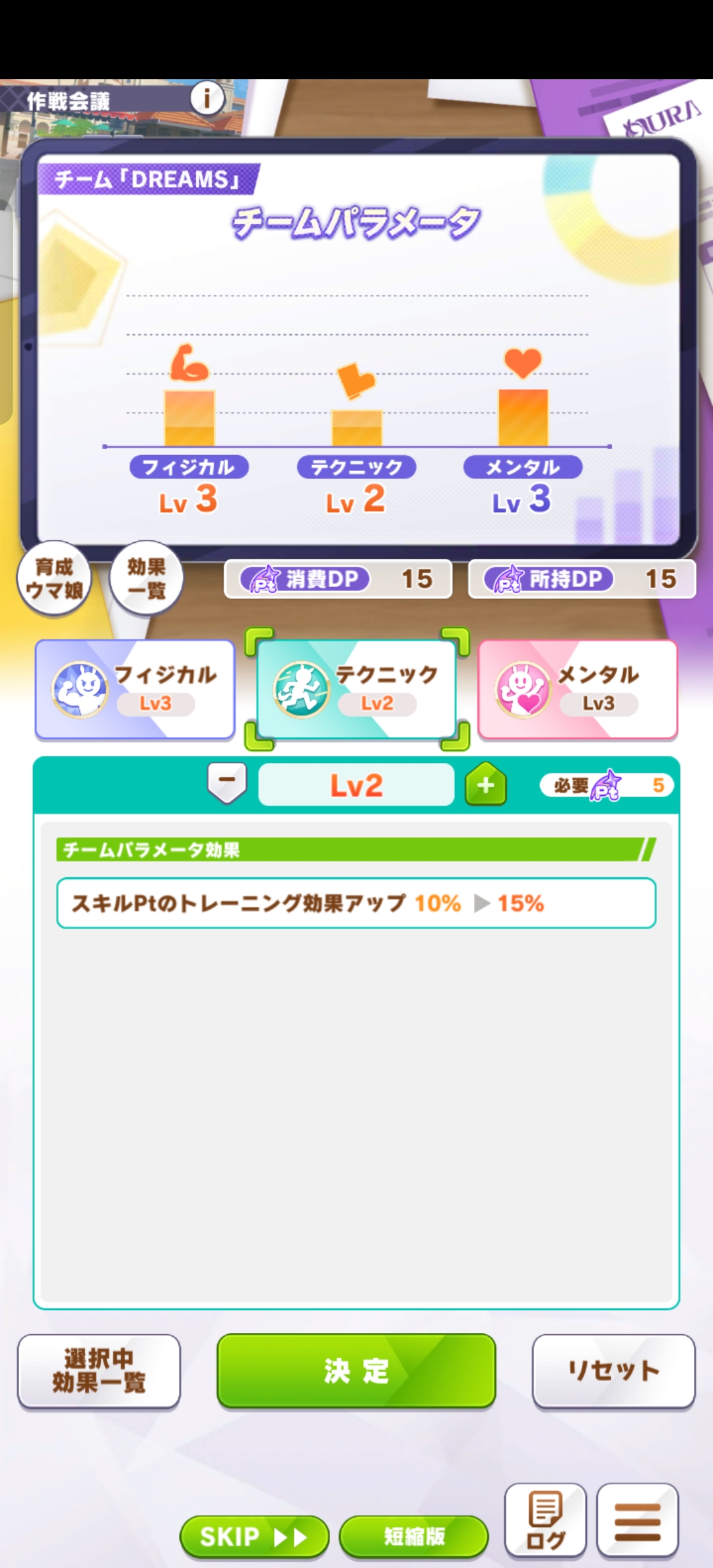
Task: Select the メンタル Lv3 parameter tab
Action: tap(578, 689)
